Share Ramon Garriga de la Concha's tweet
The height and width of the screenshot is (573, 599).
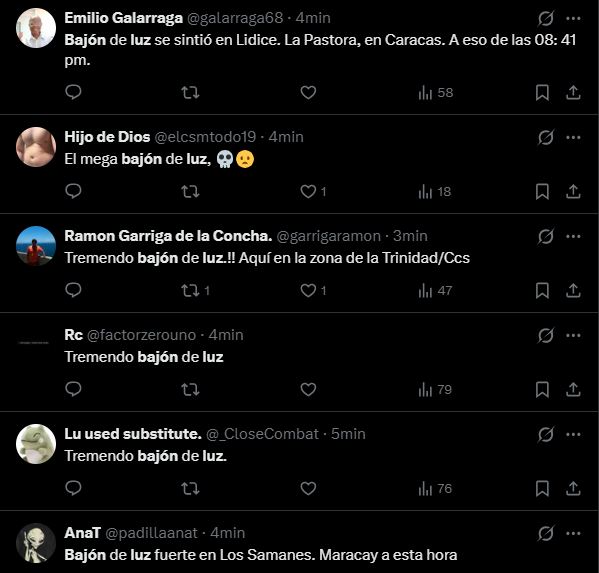point(573,291)
